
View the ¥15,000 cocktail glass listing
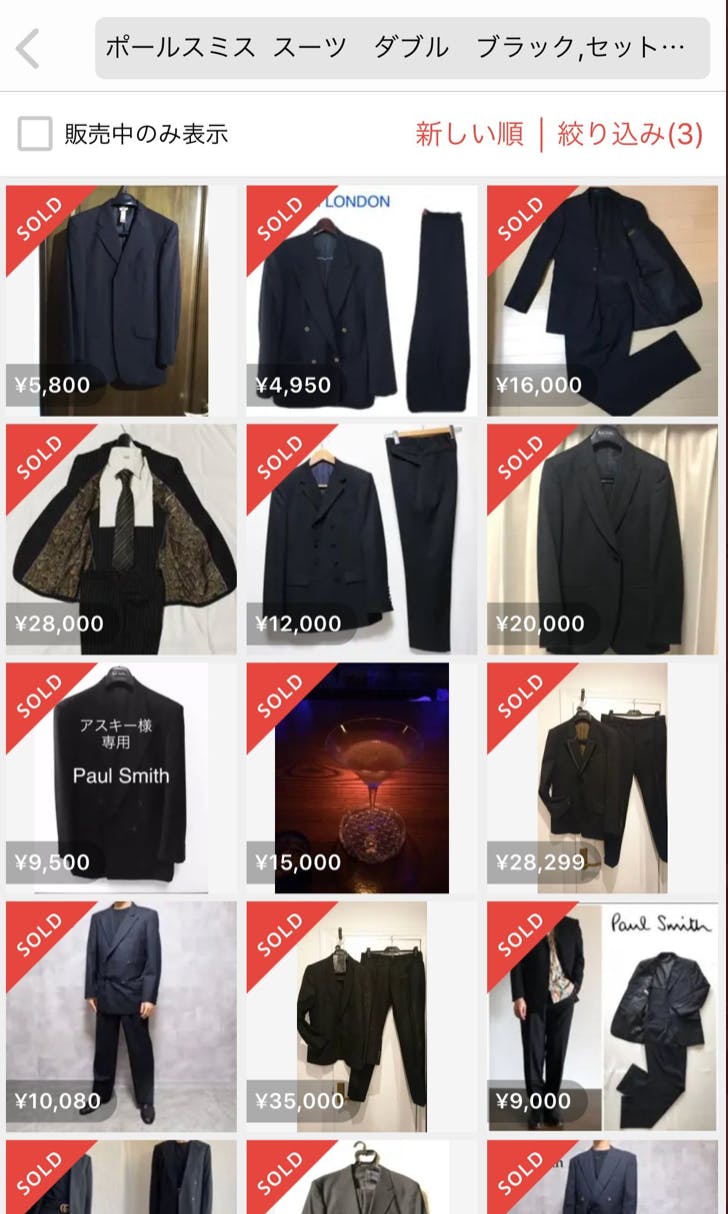click(x=362, y=778)
